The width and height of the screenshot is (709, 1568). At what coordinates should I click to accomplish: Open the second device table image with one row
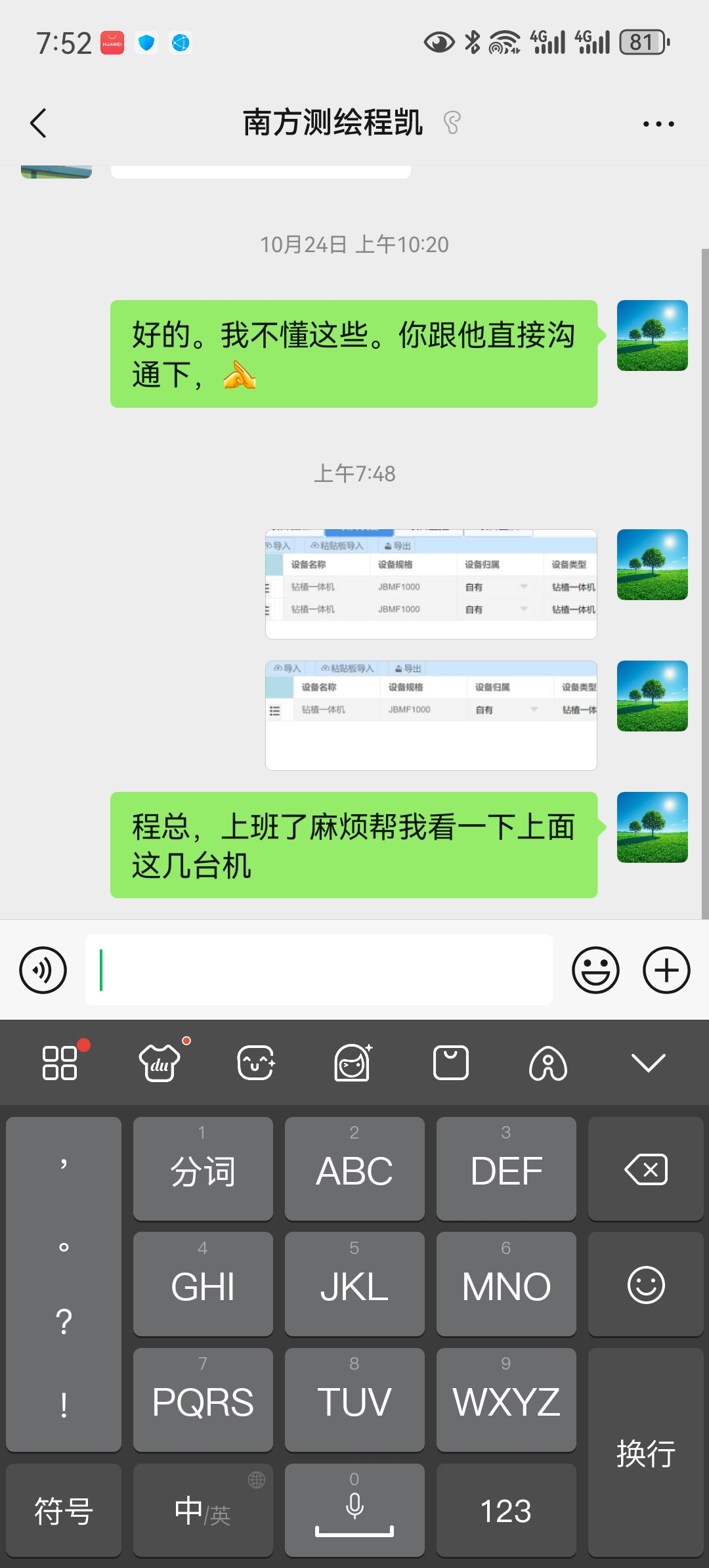431,715
